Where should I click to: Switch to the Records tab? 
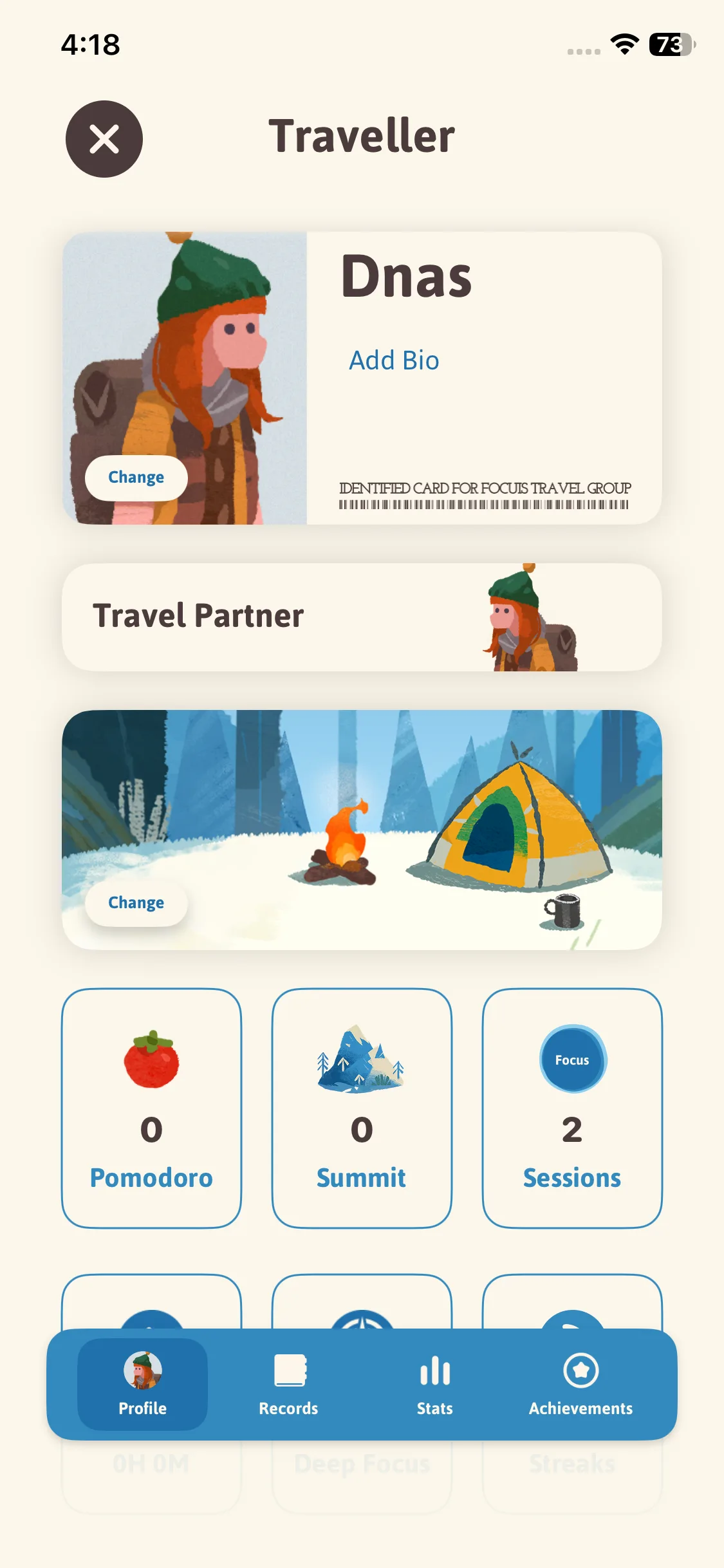click(288, 1384)
